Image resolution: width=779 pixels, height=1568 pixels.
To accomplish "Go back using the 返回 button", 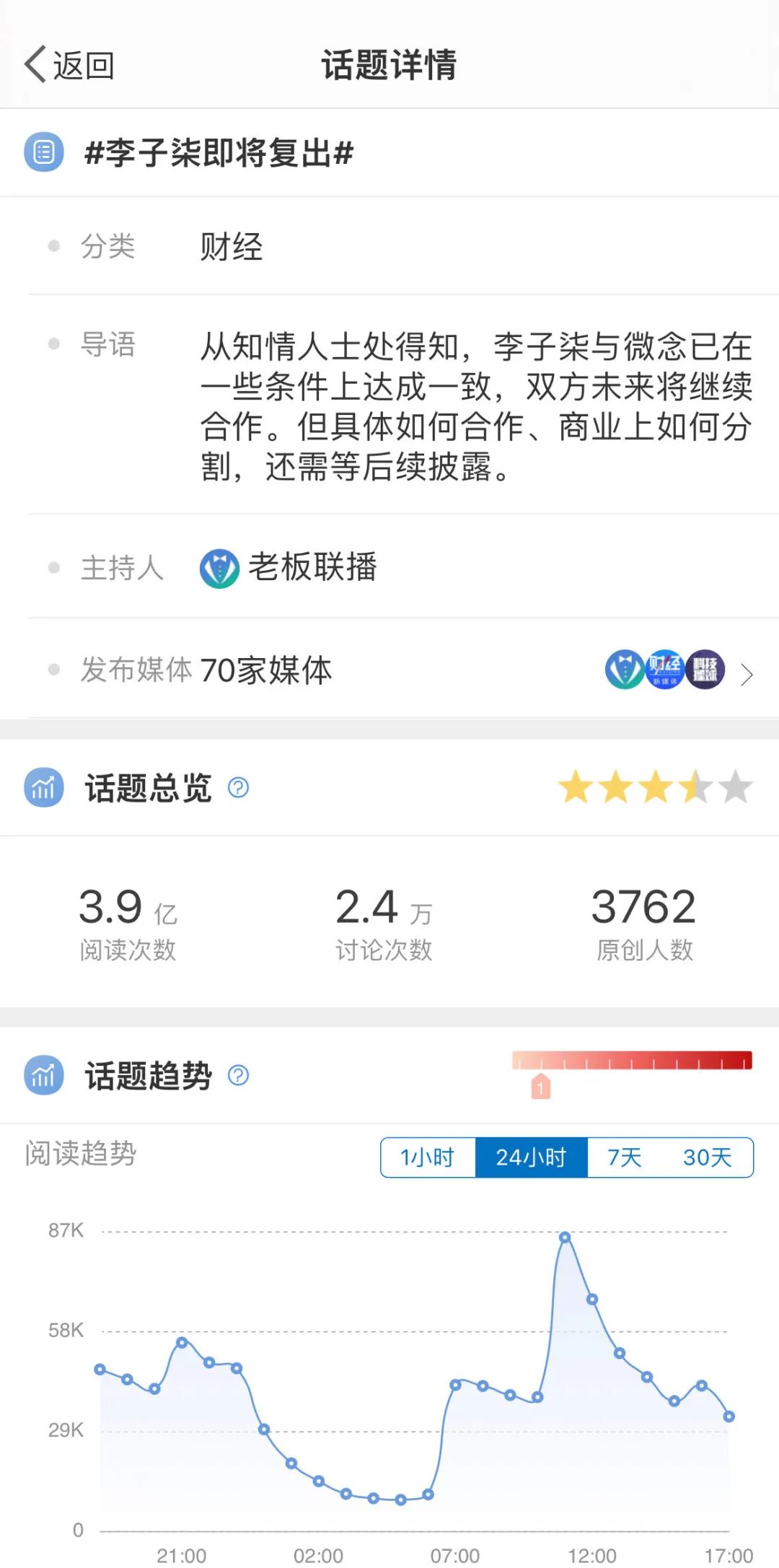I will coord(69,65).
